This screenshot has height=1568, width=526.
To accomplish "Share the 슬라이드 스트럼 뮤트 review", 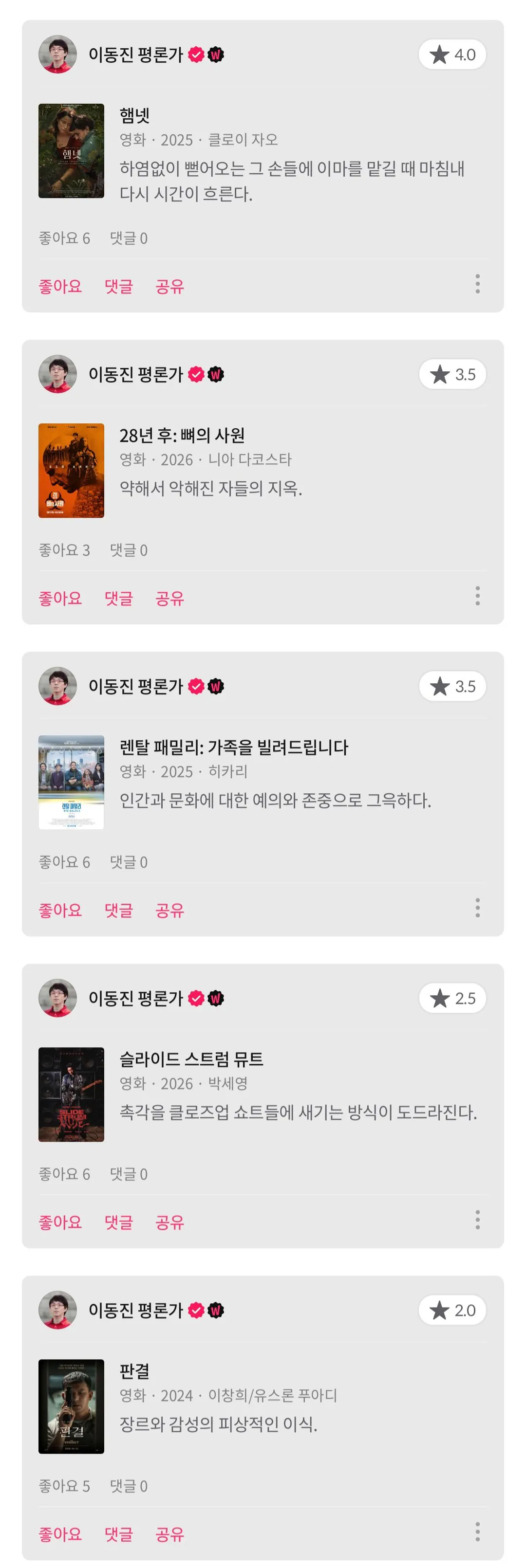I will point(169,1222).
